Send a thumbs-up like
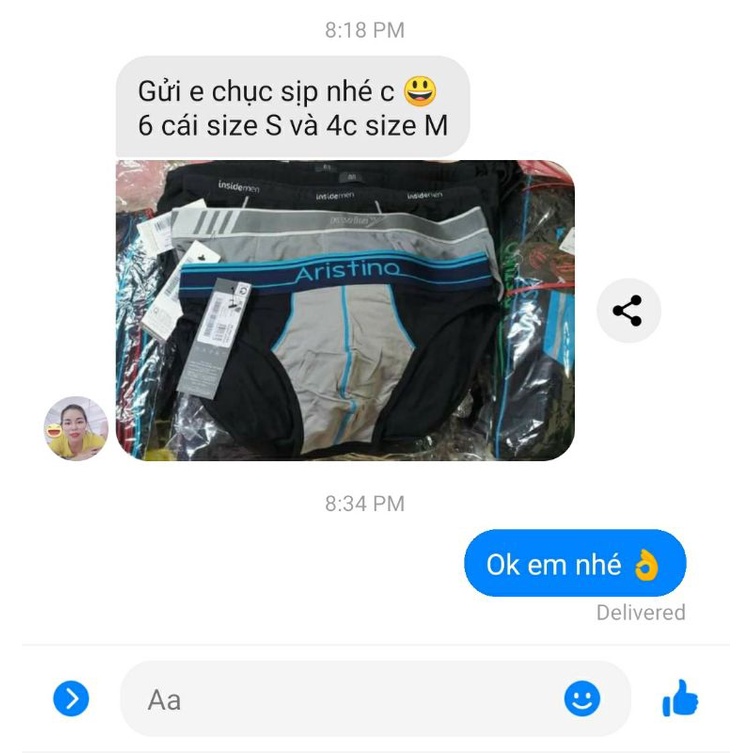This screenshot has height=753, width=753. click(x=681, y=699)
